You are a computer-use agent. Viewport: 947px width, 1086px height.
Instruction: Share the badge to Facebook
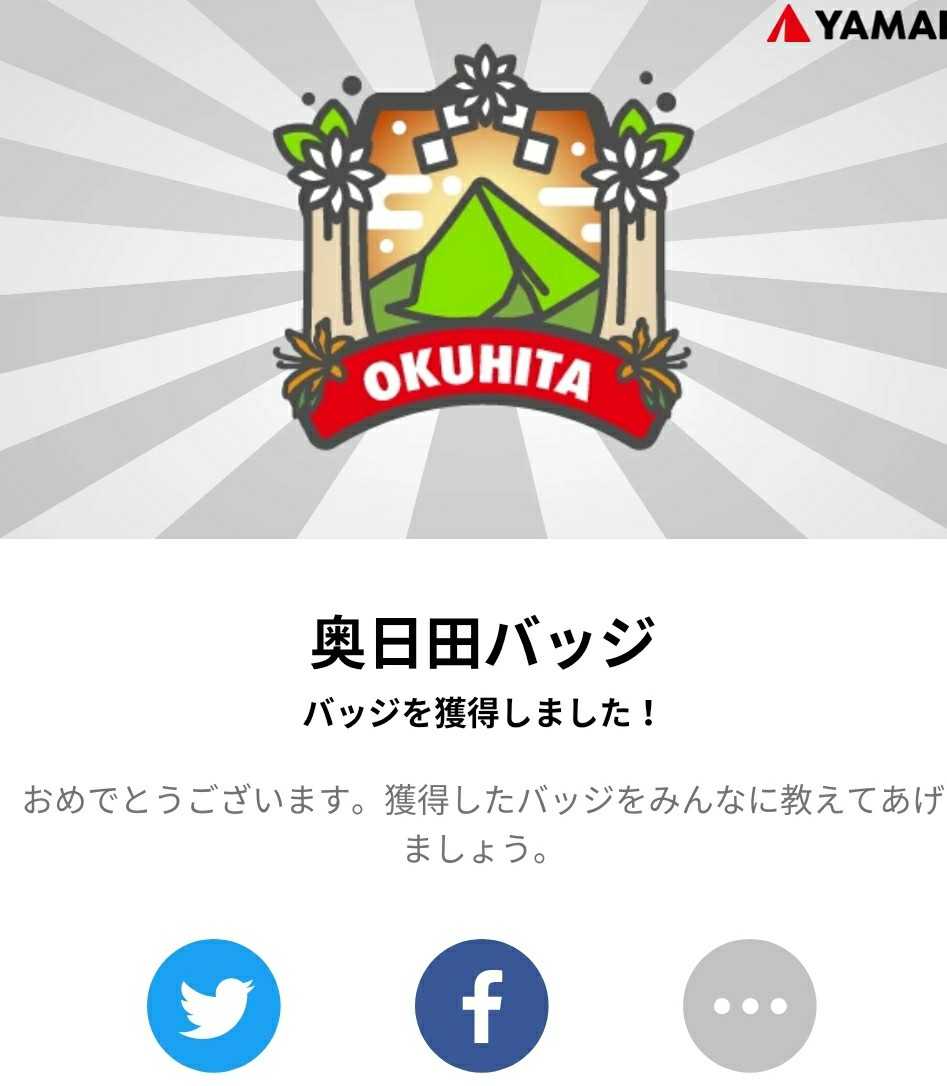481,1005
